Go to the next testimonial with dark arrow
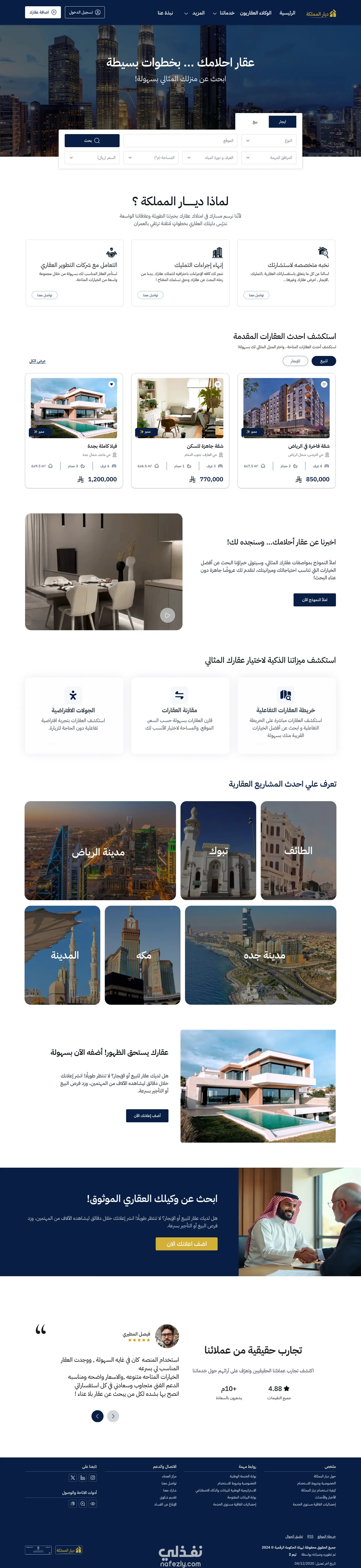 click(x=98, y=1416)
